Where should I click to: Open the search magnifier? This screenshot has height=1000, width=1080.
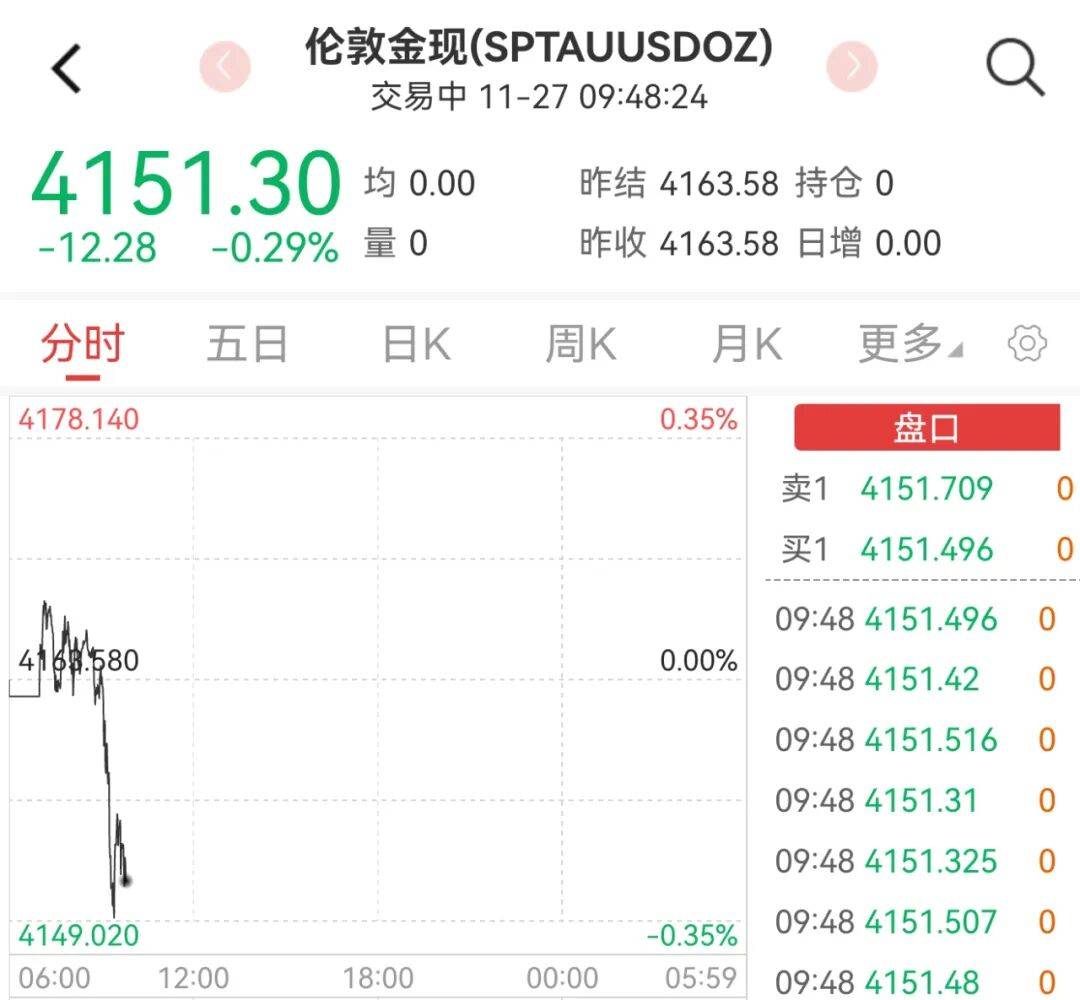pos(1014,68)
